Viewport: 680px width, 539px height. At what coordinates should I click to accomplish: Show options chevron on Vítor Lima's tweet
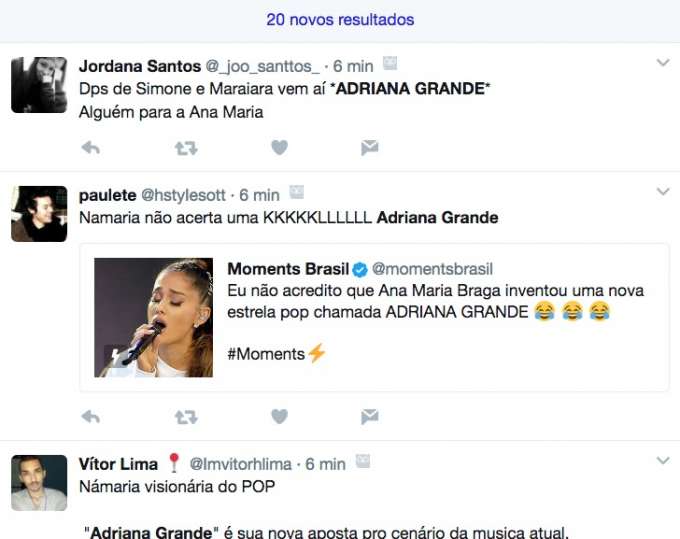point(662,461)
